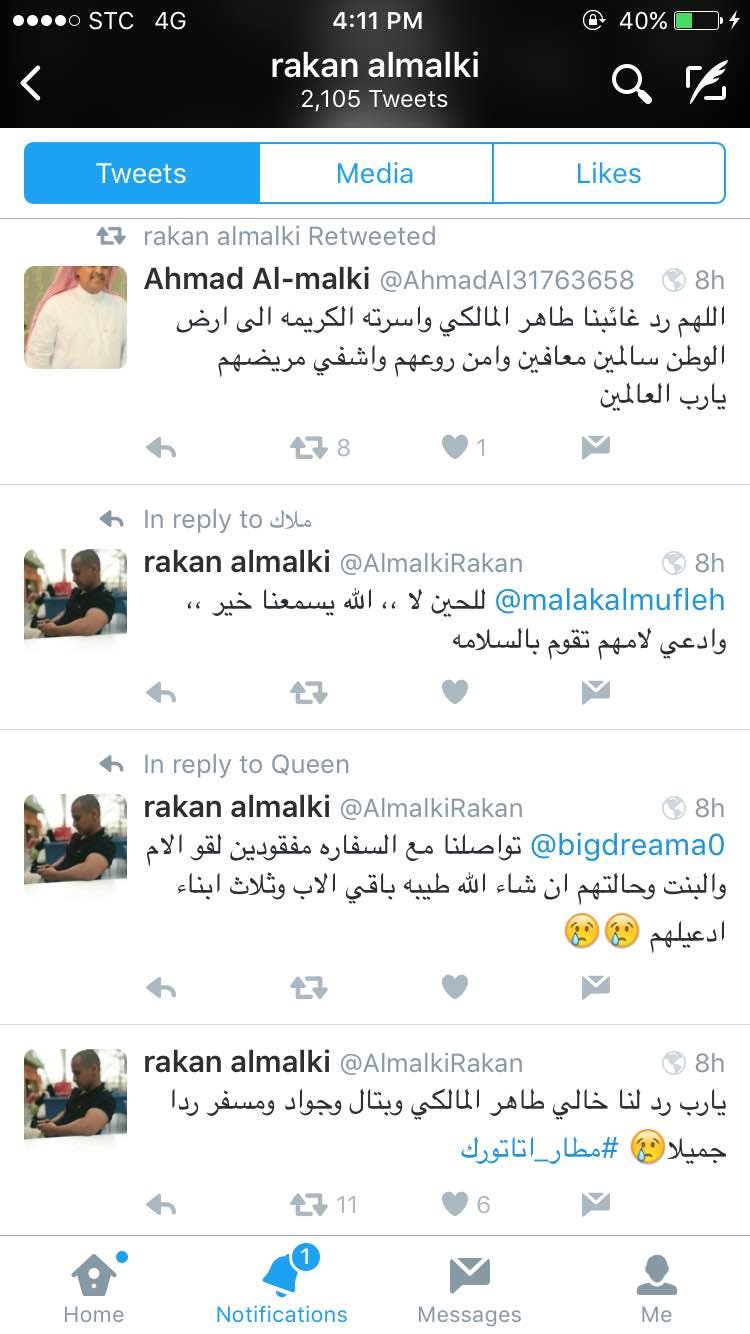Screen dimensions: 750x1334
Task: Like Ahmad Al-malki's tweet
Action: coord(455,447)
